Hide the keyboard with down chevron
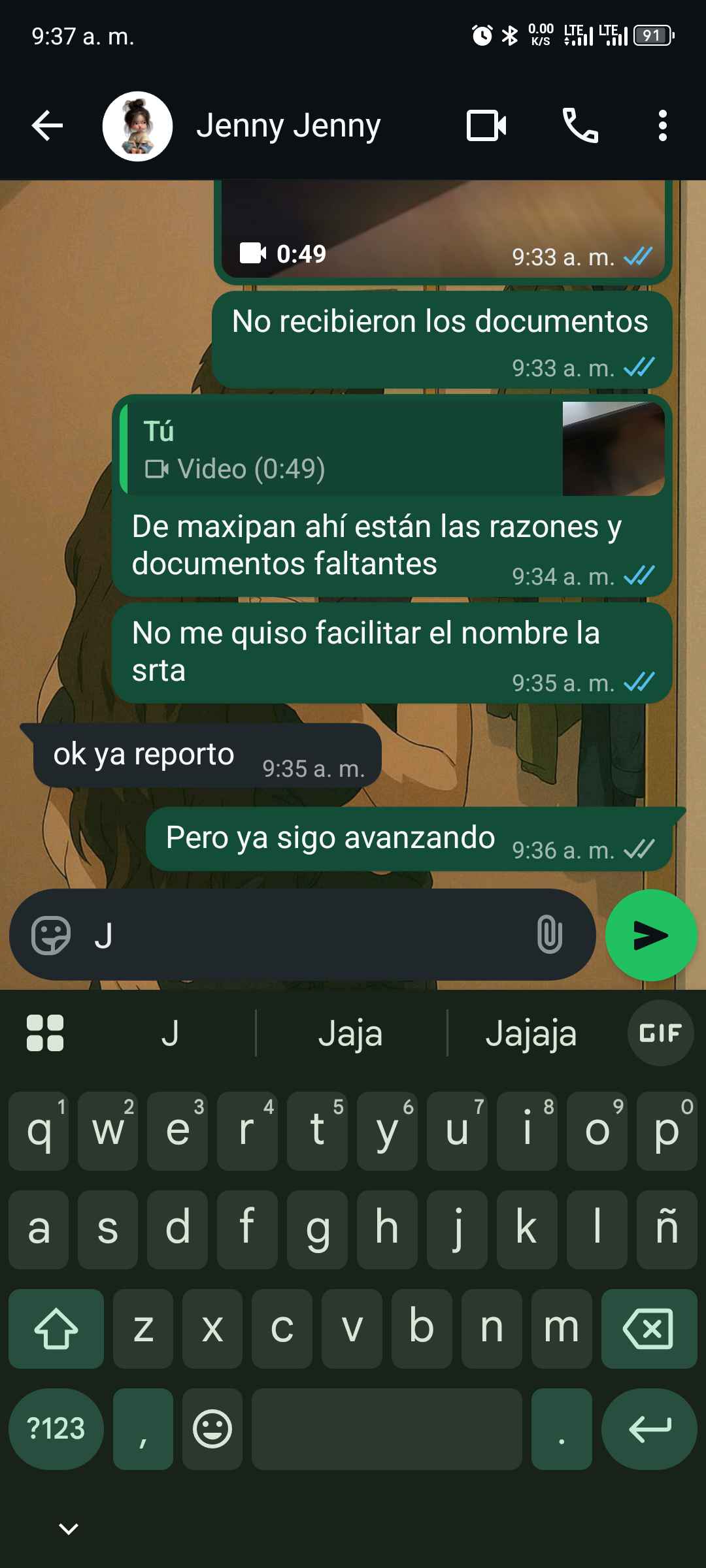This screenshot has width=706, height=1568. (69, 1529)
